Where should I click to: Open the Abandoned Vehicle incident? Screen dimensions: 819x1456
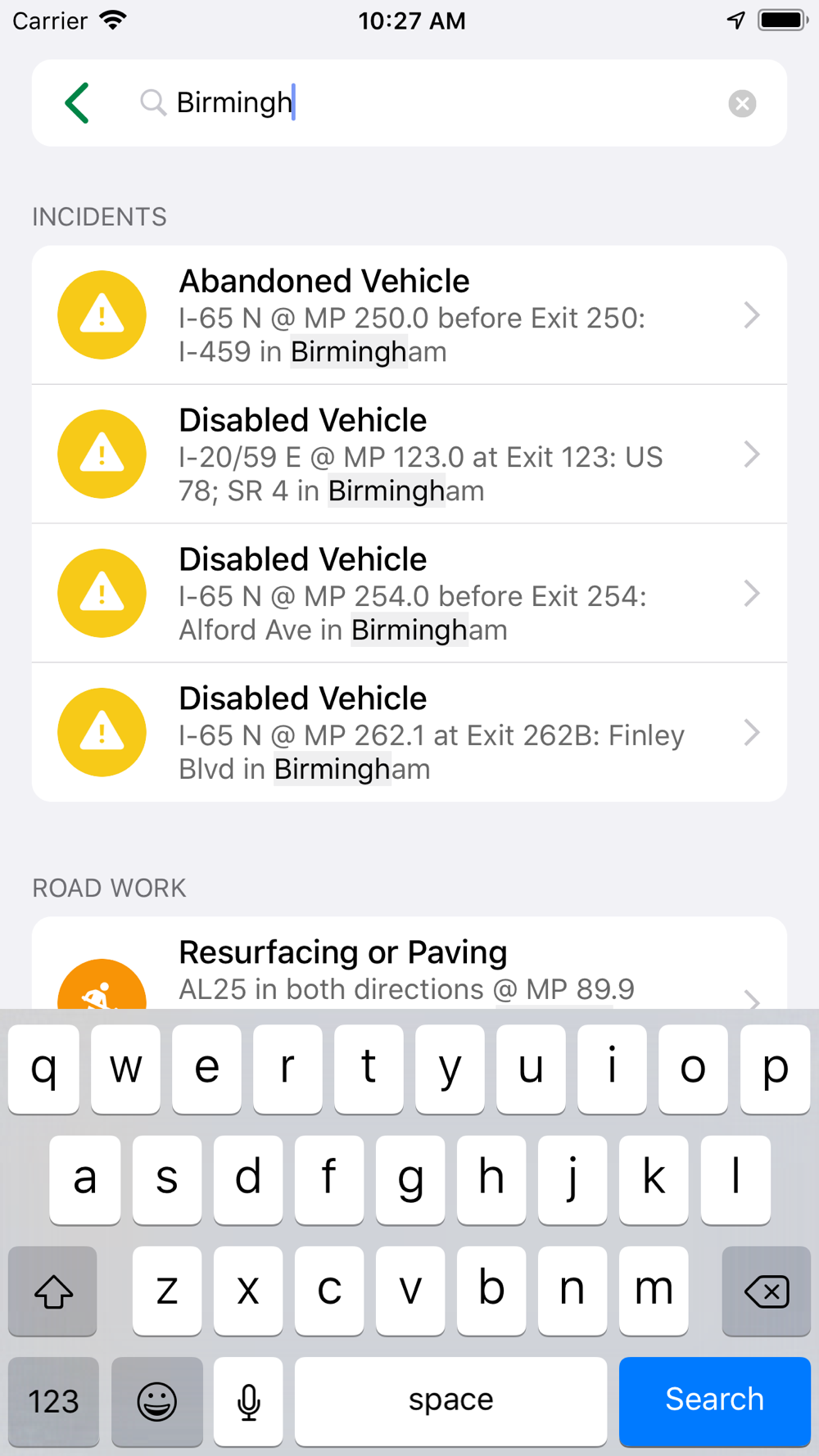(x=409, y=315)
